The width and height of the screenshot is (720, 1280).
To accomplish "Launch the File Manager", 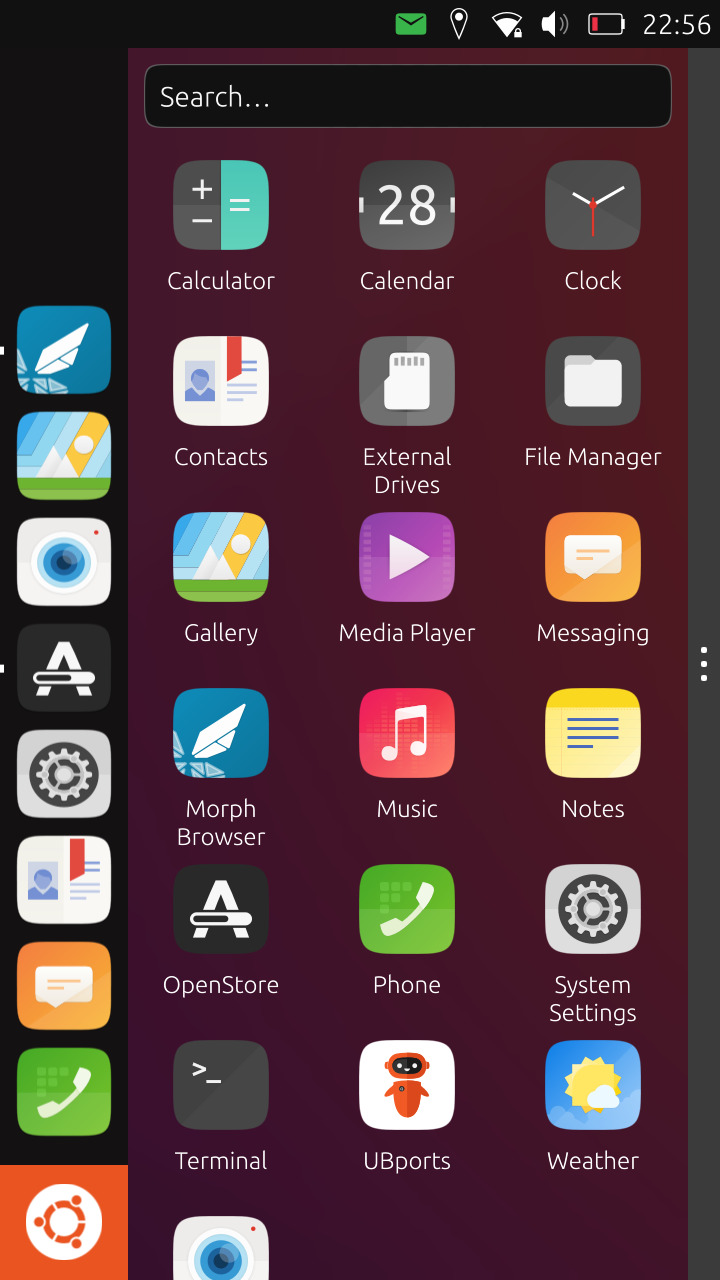I will tap(593, 382).
